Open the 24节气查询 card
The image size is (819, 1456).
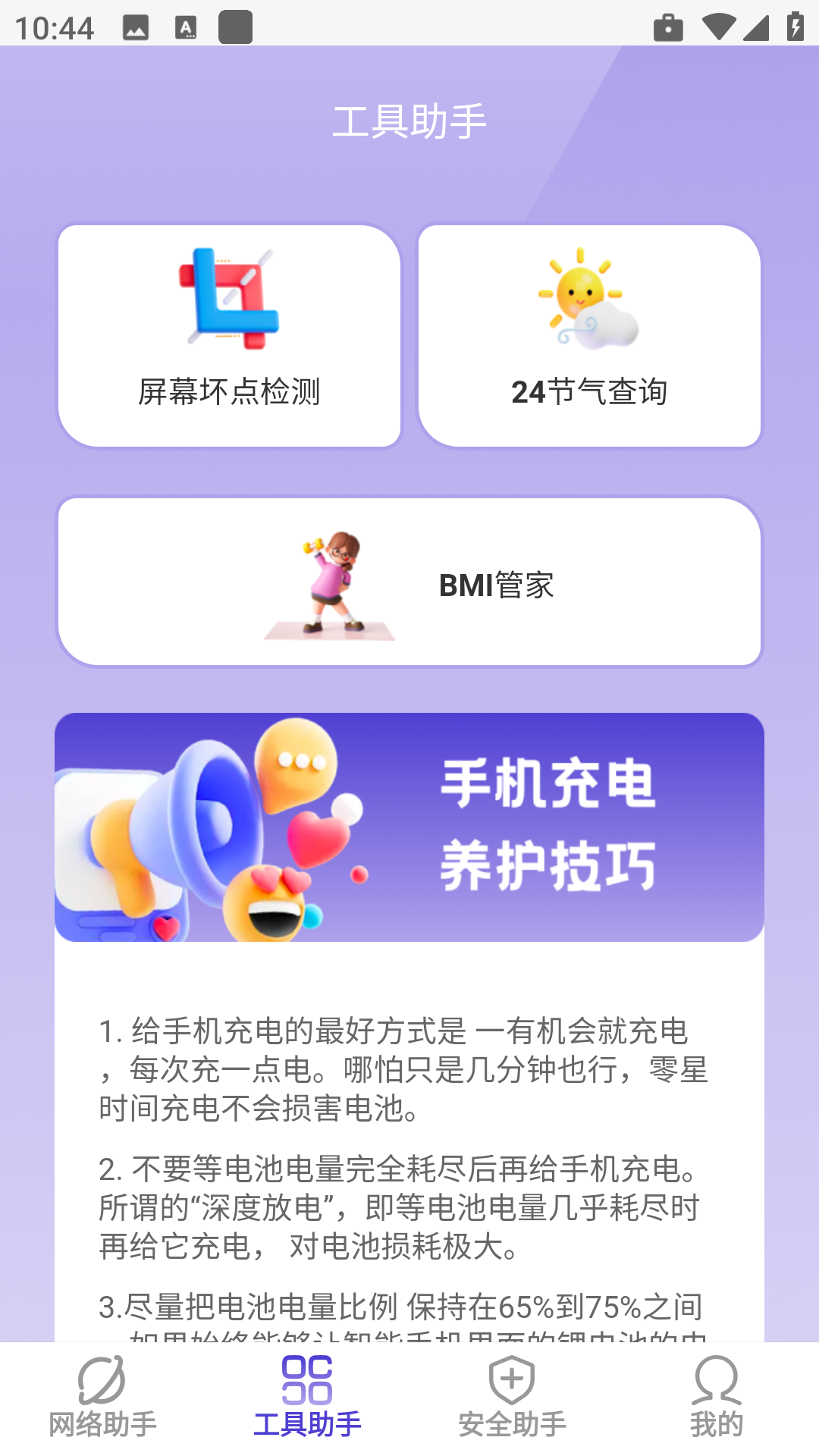tap(589, 336)
